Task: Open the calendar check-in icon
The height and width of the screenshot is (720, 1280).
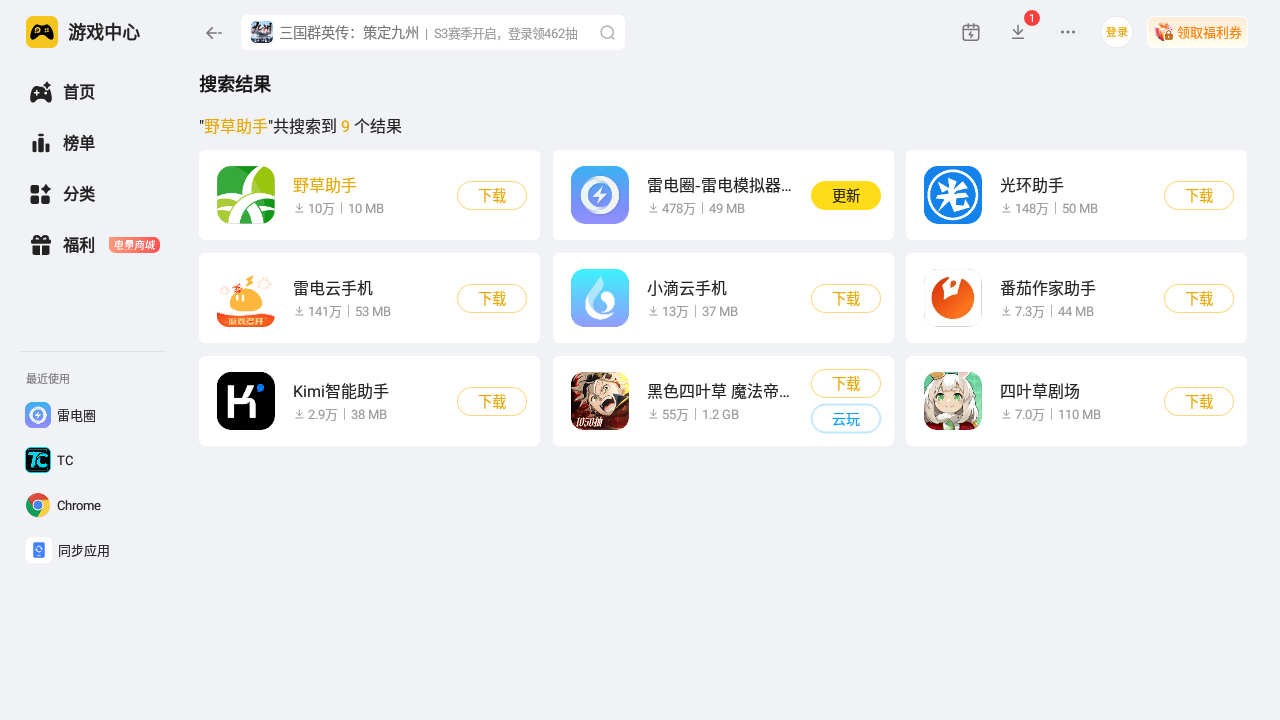Action: [970, 33]
